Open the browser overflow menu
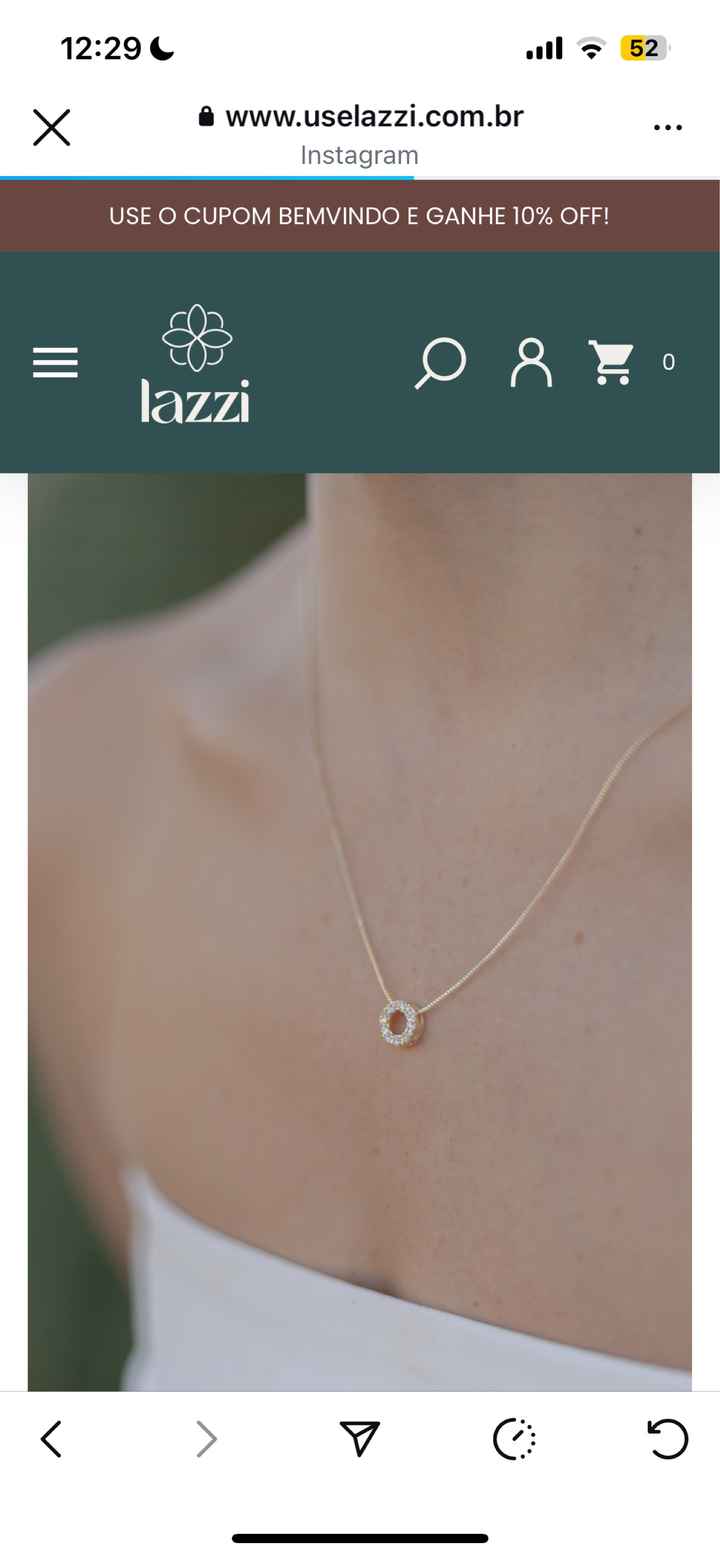Viewport: 720px width, 1557px height. pyautogui.click(x=667, y=128)
